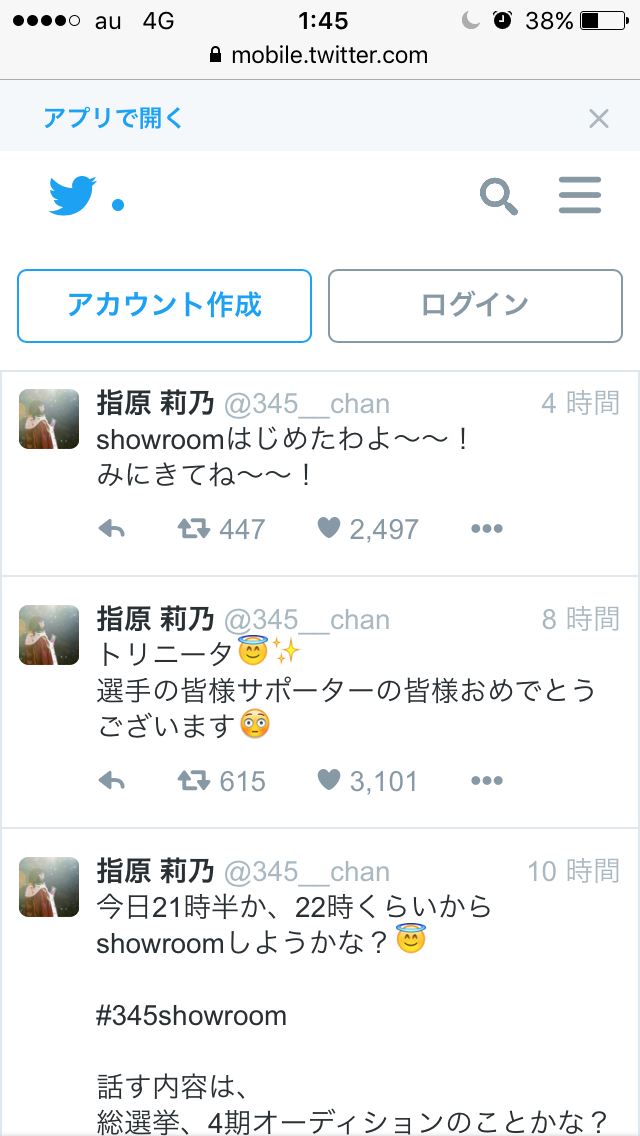Tap the アプリで開く link
The height and width of the screenshot is (1136, 640).
pyautogui.click(x=113, y=118)
